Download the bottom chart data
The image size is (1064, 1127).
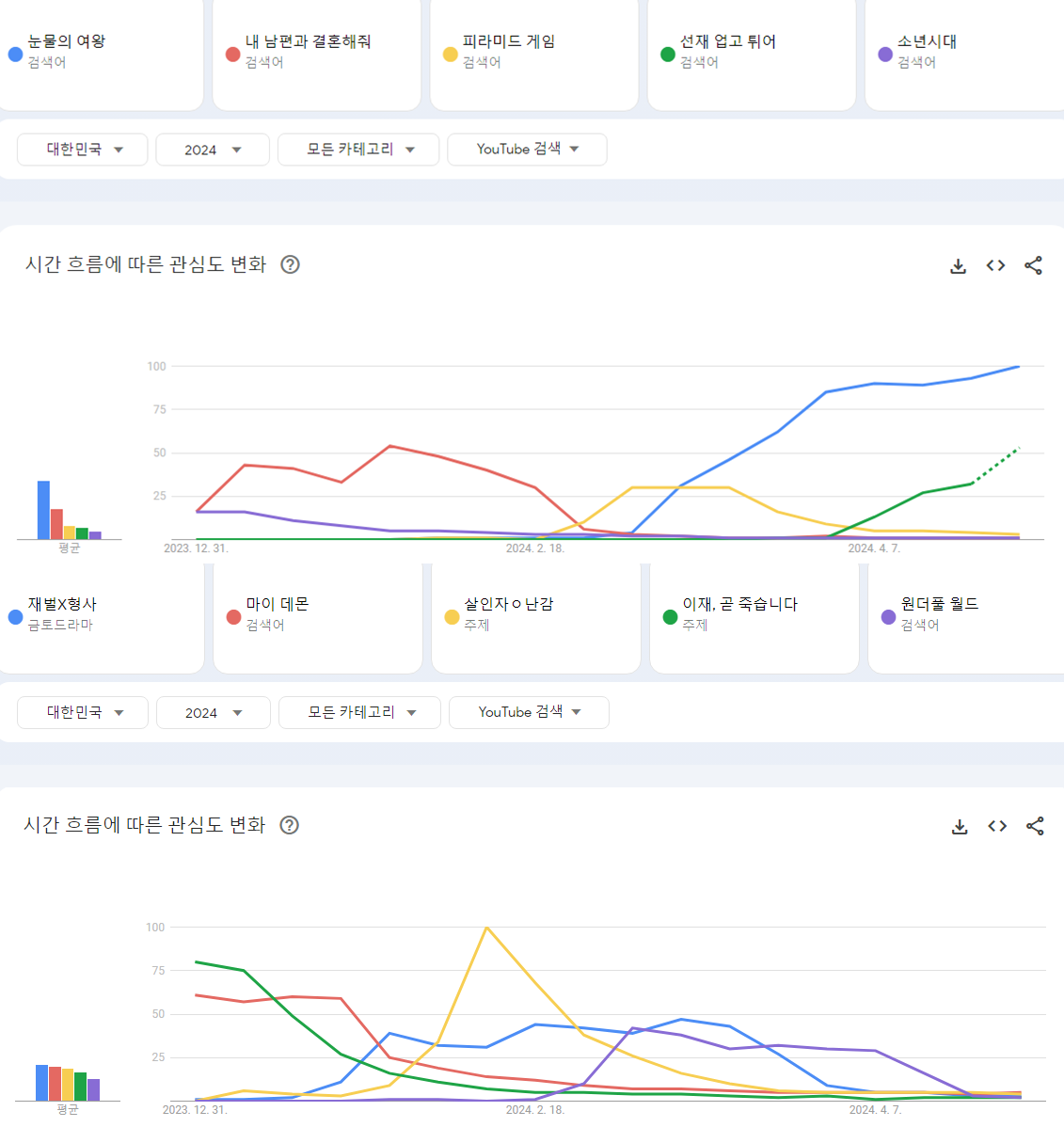[960, 826]
